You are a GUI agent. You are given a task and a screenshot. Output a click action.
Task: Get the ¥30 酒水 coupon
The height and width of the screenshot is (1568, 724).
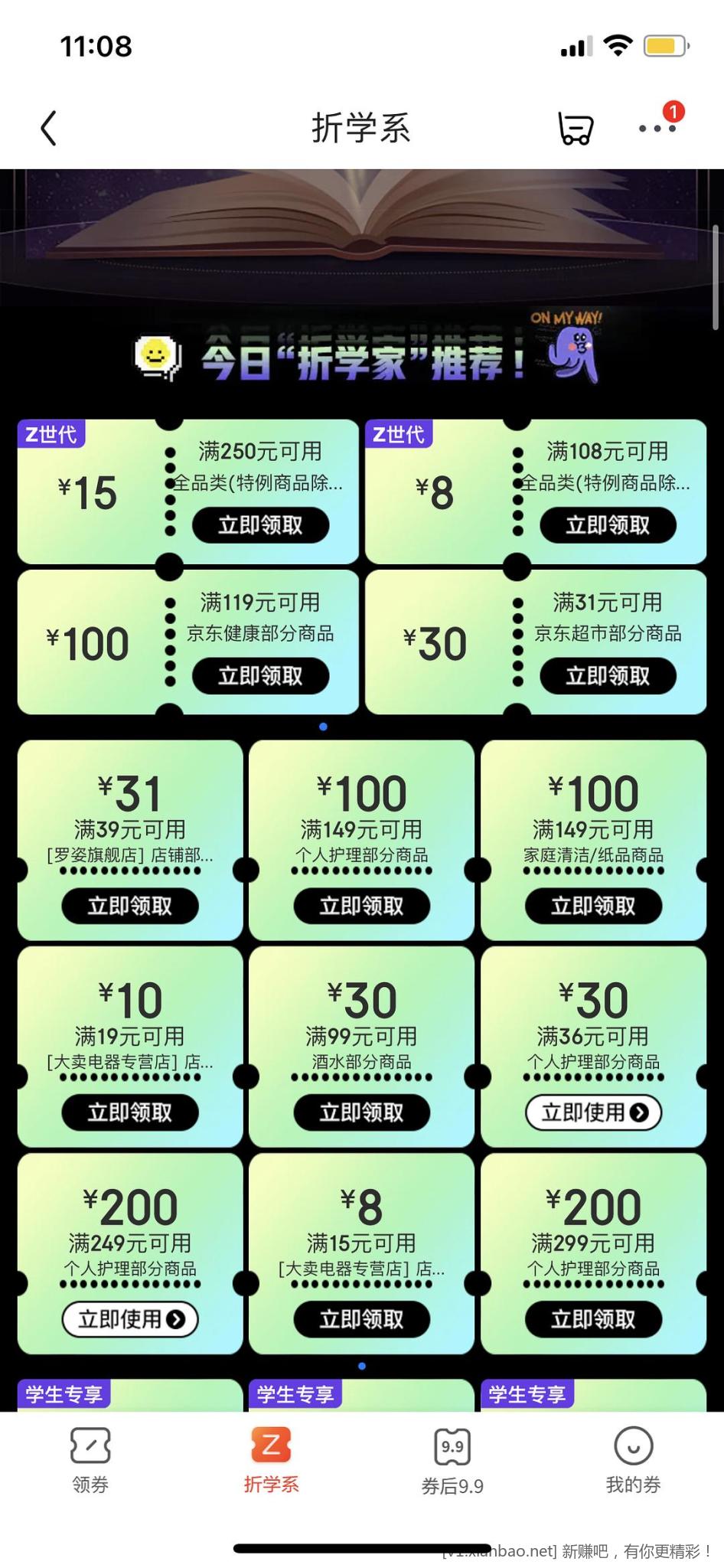pyautogui.click(x=361, y=1112)
